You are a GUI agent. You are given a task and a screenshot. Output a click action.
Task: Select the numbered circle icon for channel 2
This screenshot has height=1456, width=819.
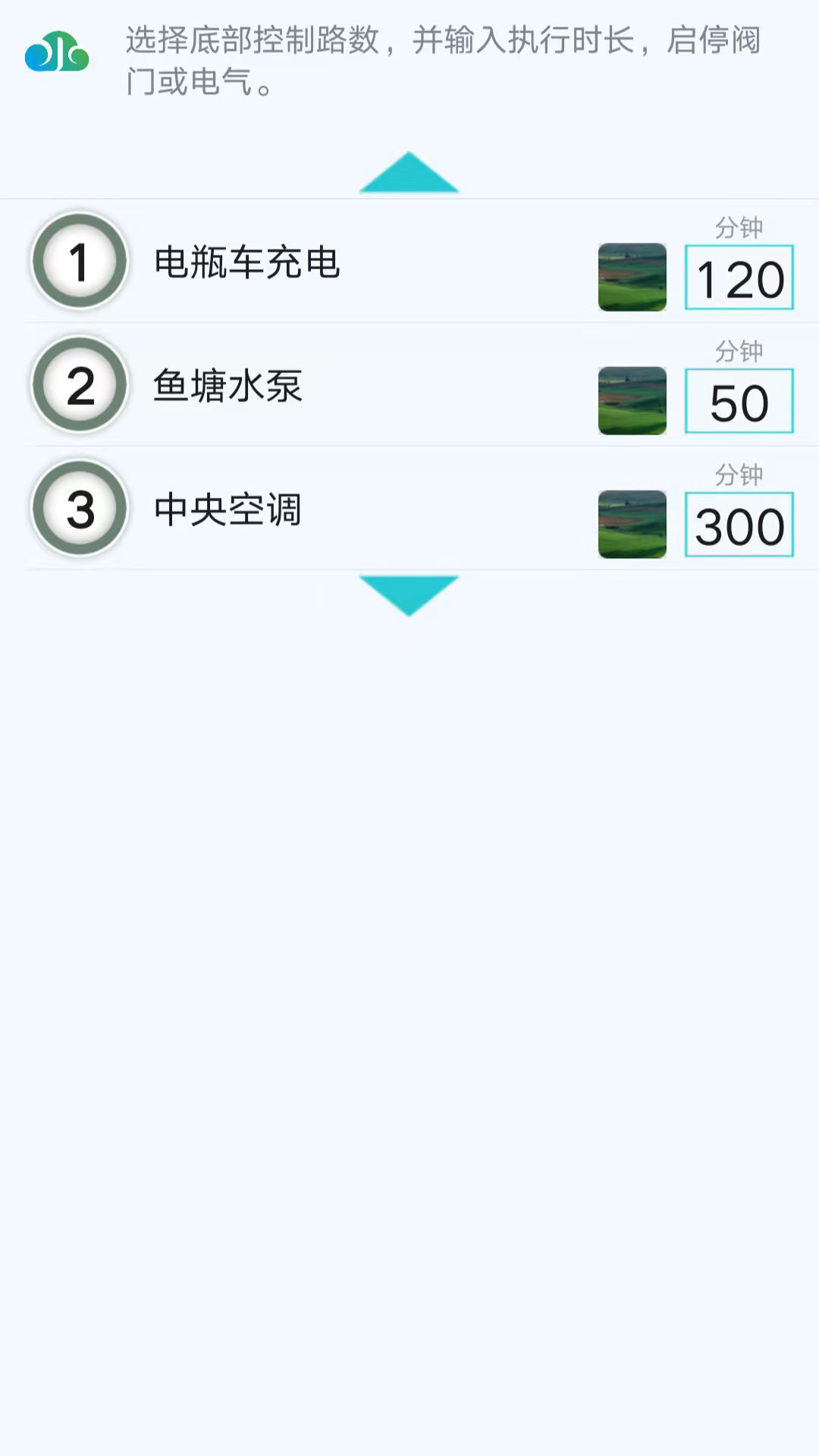point(78,385)
